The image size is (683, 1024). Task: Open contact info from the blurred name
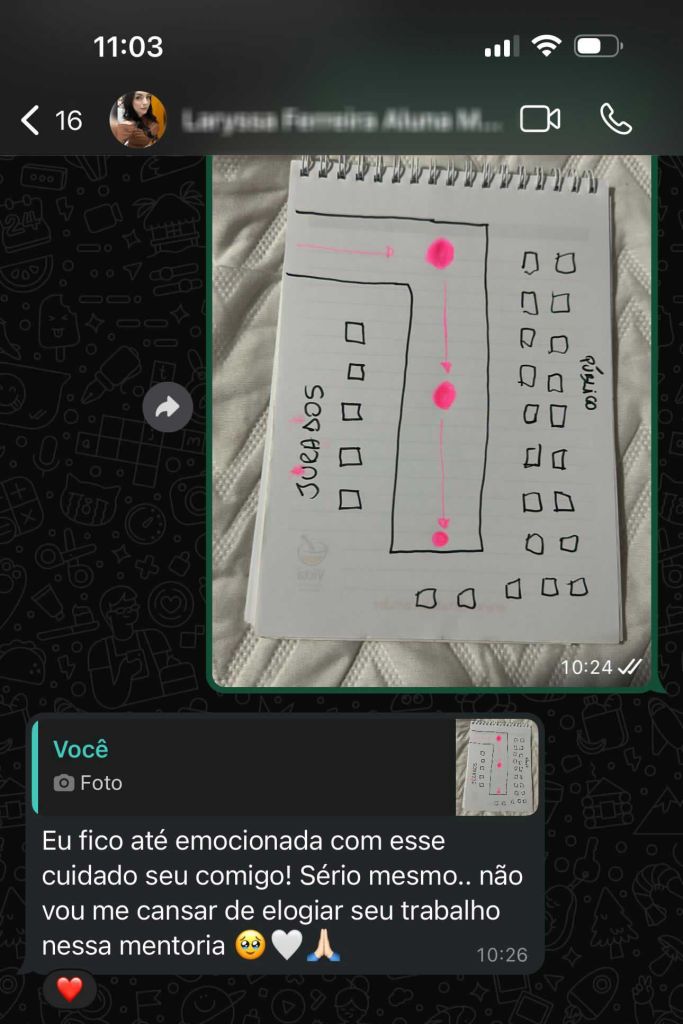(x=342, y=121)
